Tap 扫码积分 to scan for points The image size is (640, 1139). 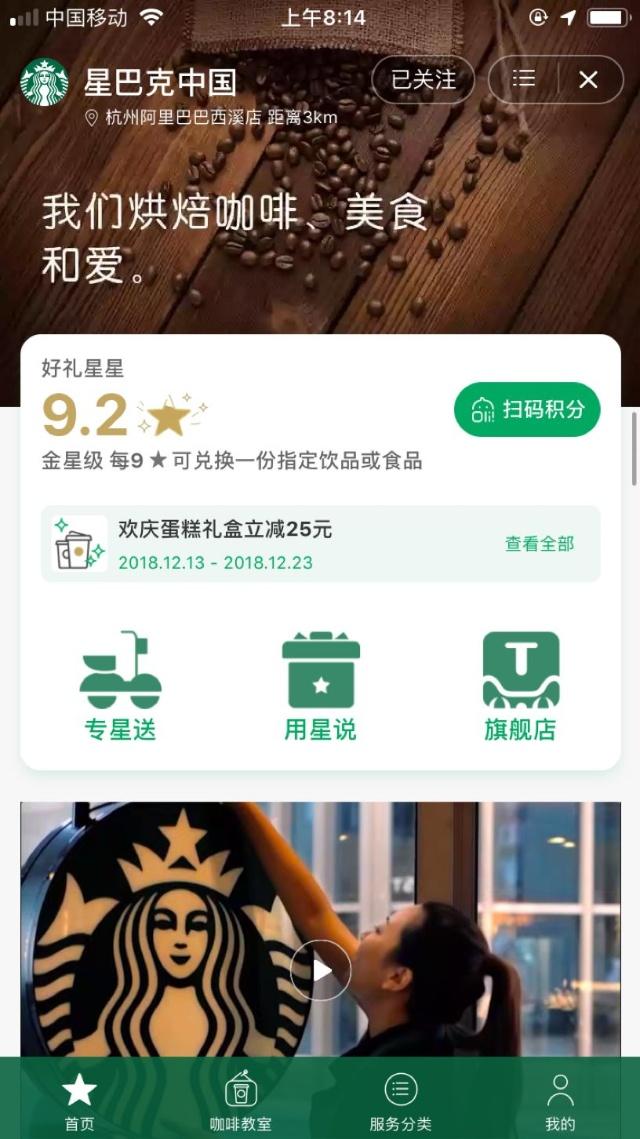coord(527,409)
